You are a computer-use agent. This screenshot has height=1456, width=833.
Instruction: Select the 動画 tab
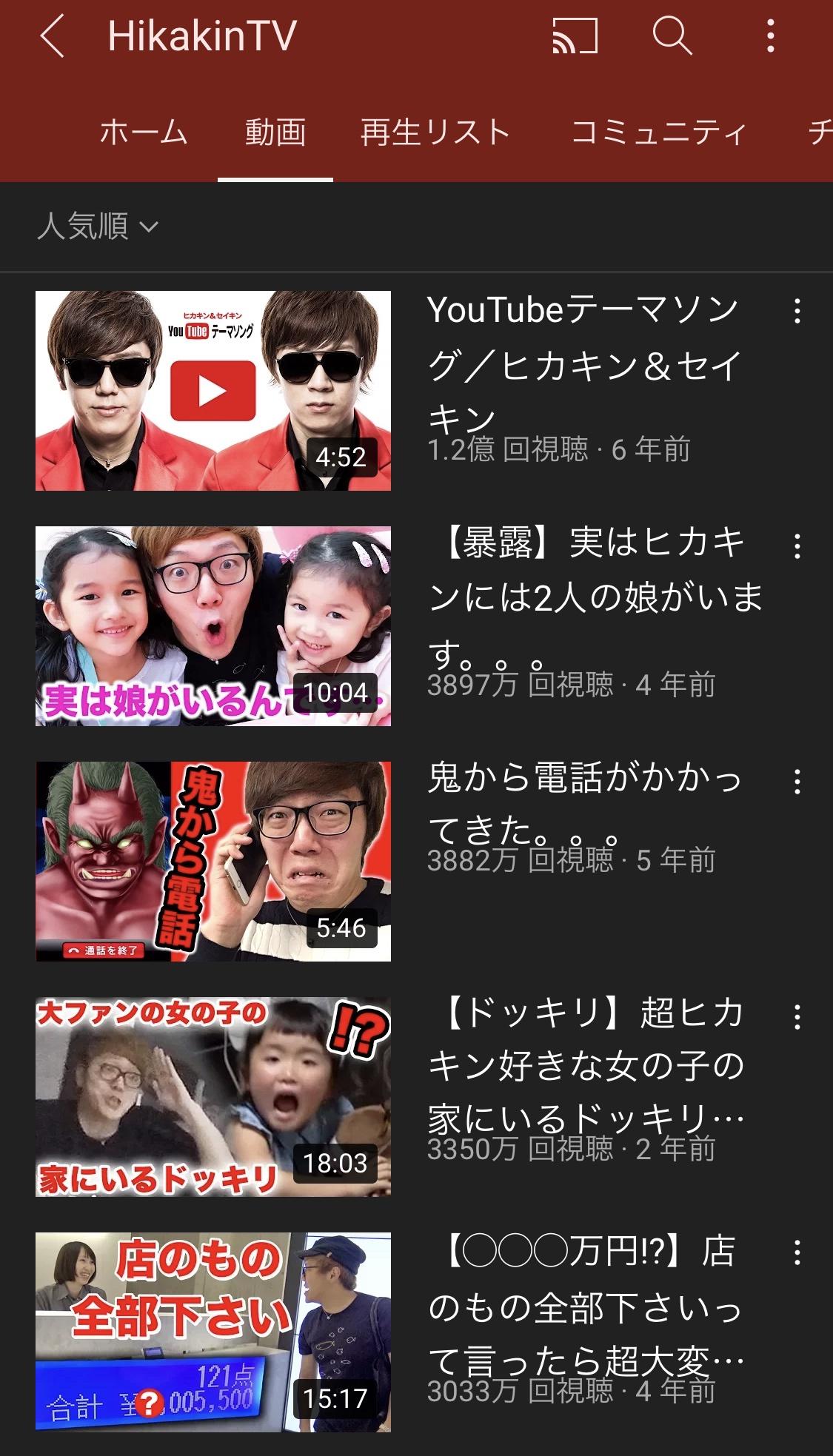point(275,132)
